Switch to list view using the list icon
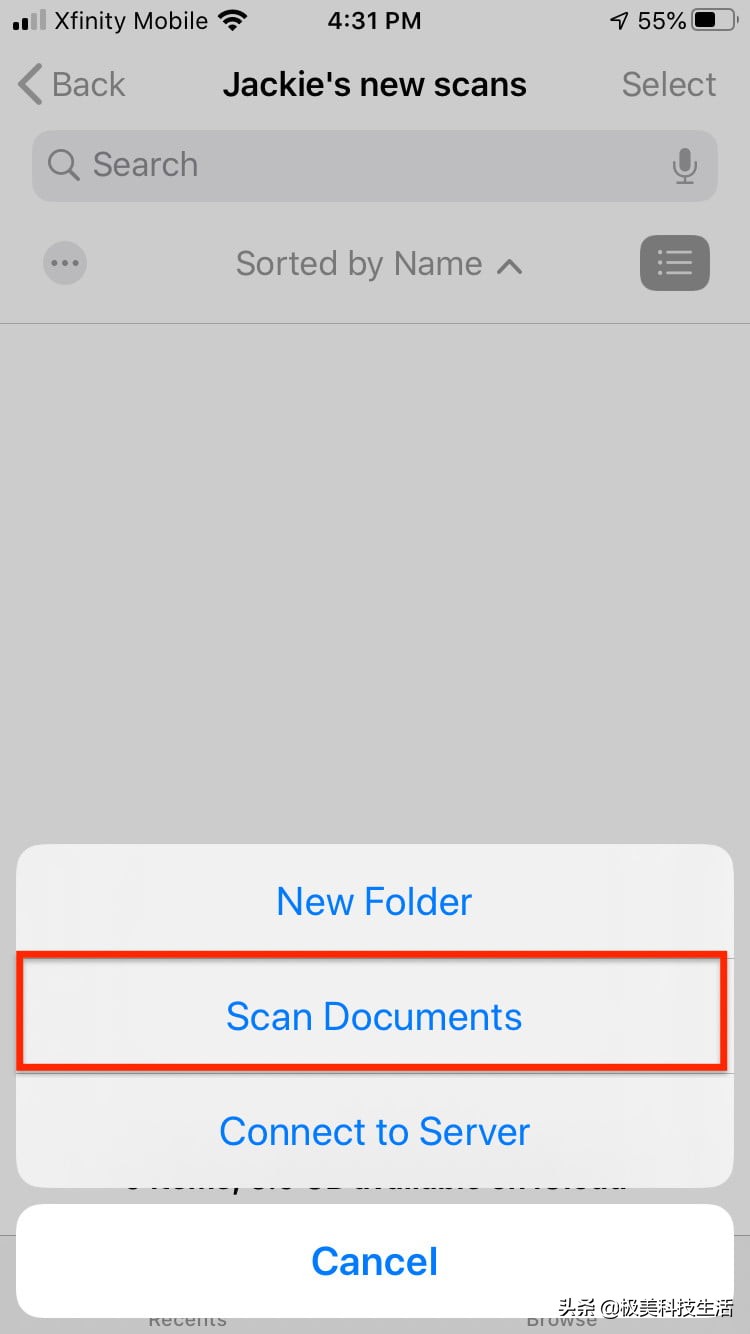This screenshot has height=1334, width=750. [x=674, y=263]
